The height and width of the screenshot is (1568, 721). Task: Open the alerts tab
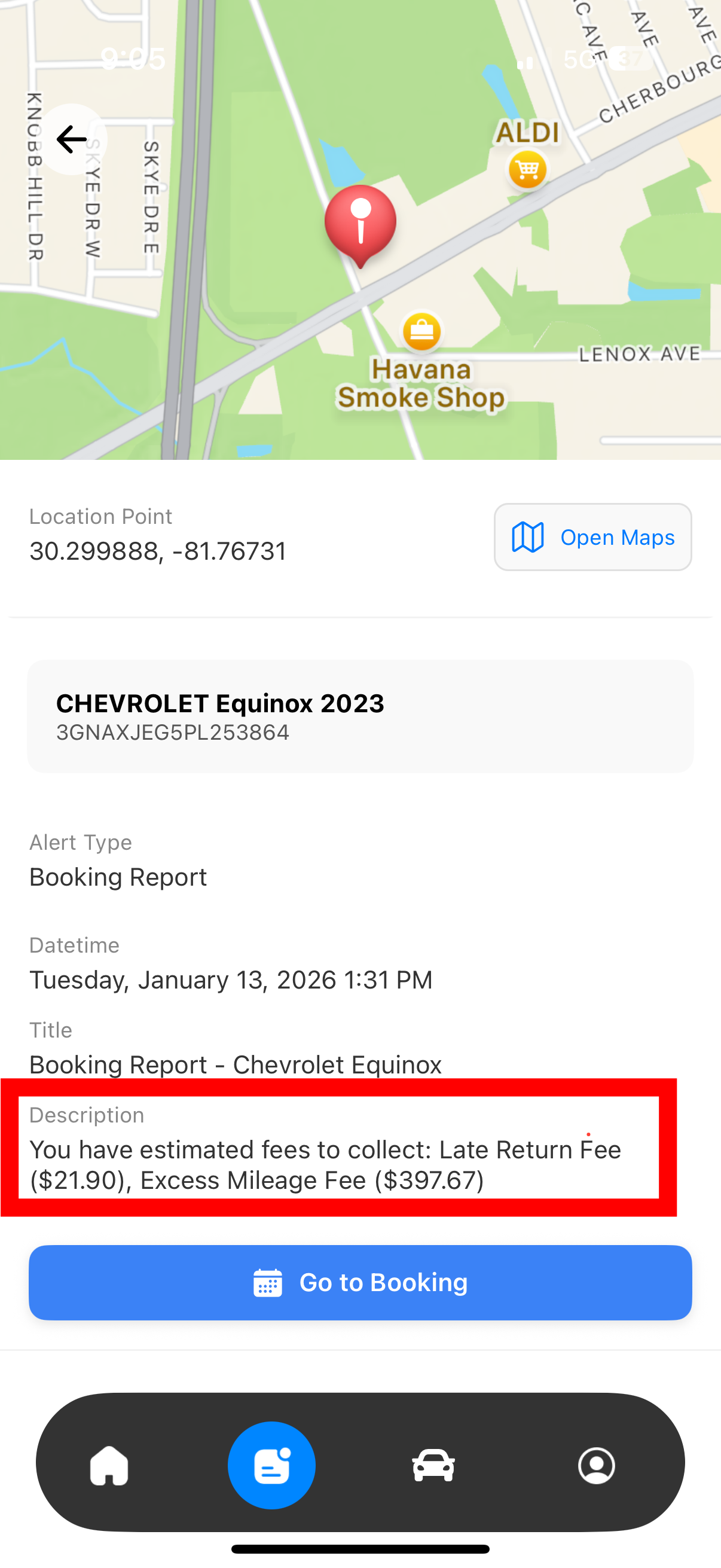(x=271, y=1466)
